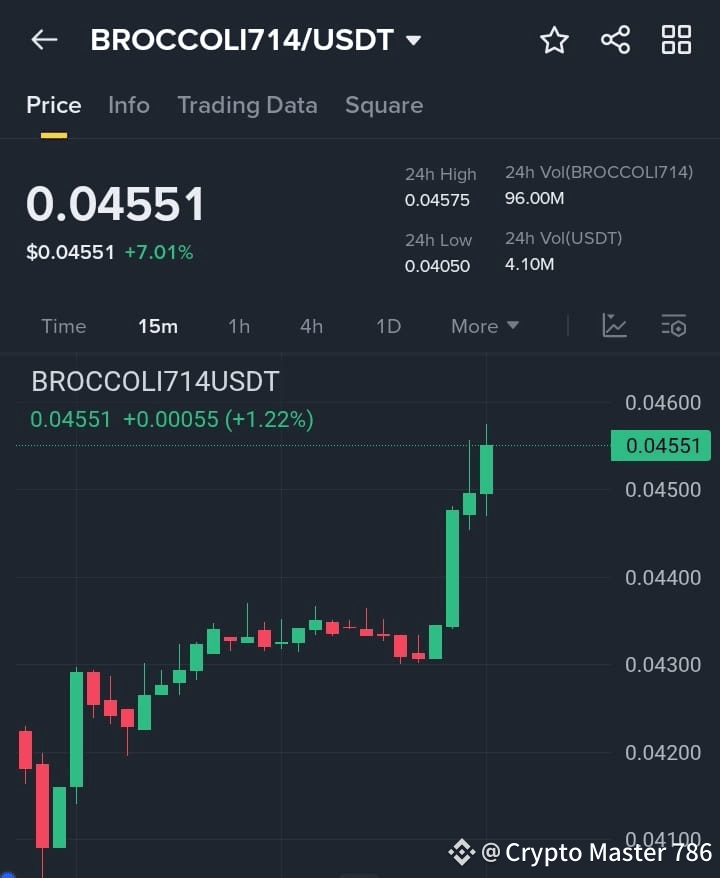Click the green current price label 0.04551
The image size is (720, 878).
[x=660, y=446]
